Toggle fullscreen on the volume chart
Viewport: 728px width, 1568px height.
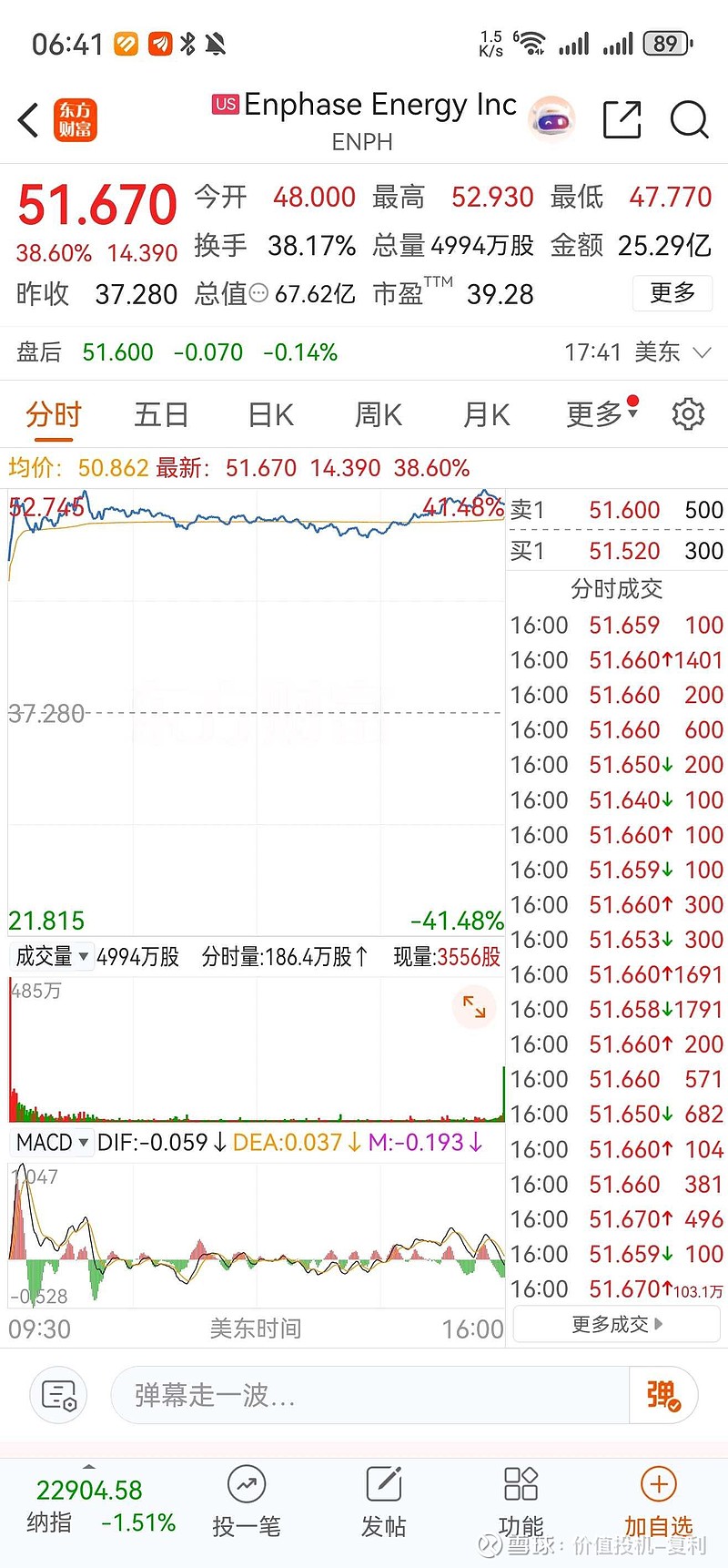(x=474, y=1007)
